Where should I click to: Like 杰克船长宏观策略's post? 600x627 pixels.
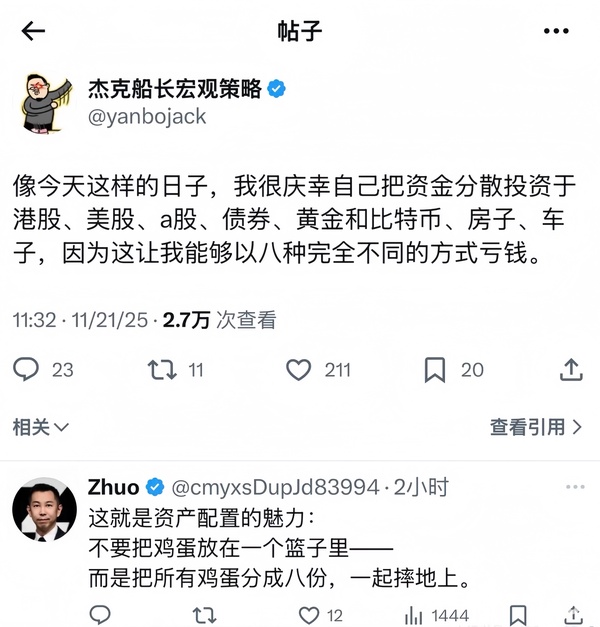(x=299, y=370)
